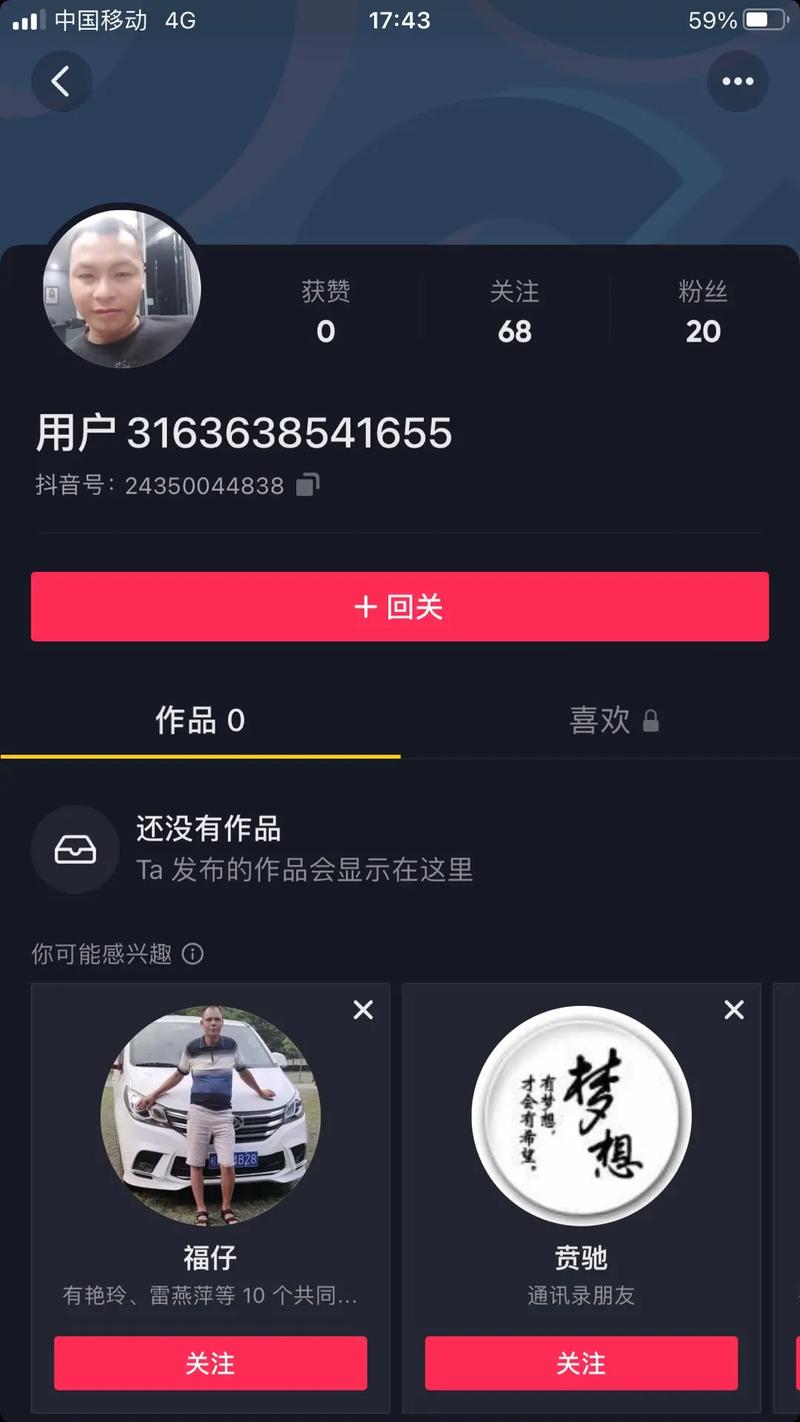
Task: Tap the empty works inbox icon
Action: [75, 849]
